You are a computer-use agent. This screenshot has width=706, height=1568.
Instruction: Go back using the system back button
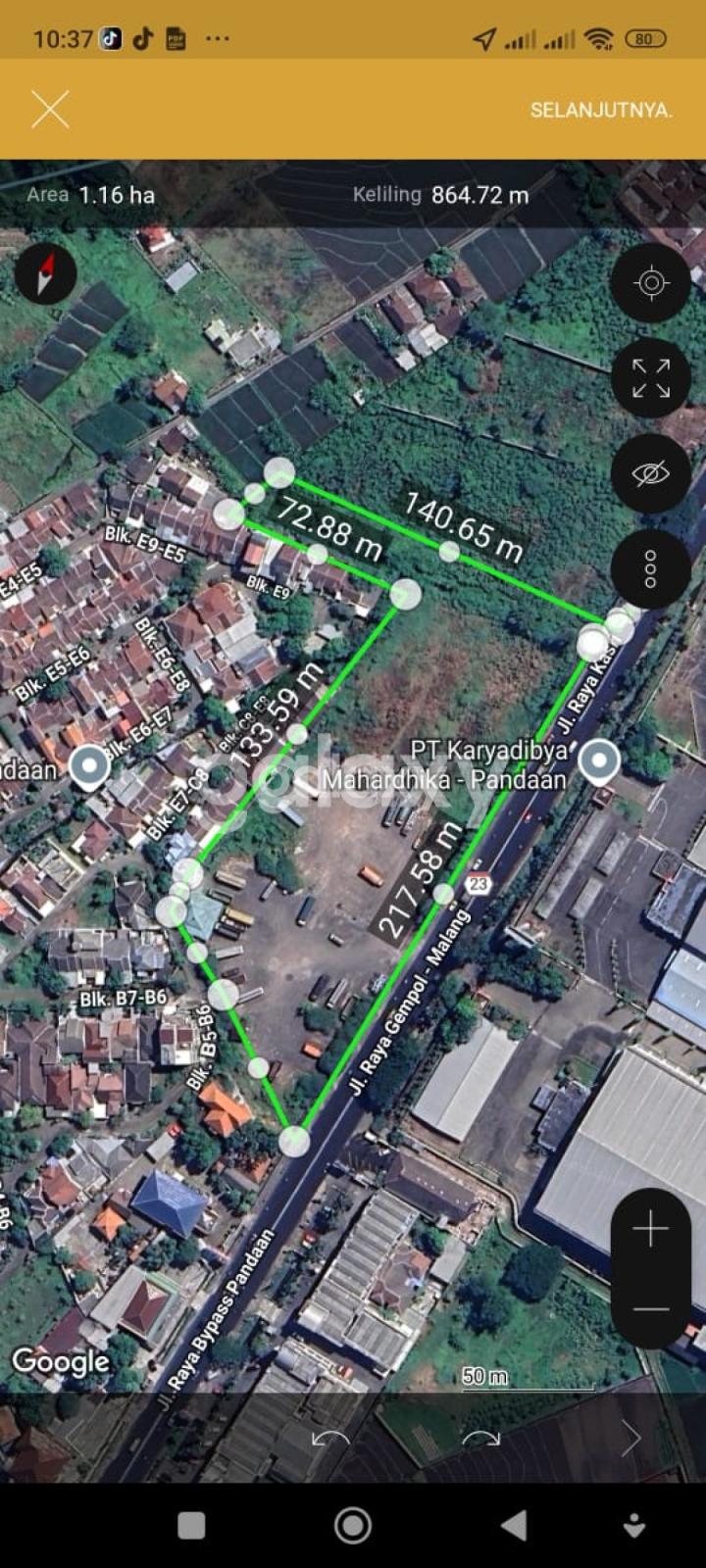[513, 1525]
